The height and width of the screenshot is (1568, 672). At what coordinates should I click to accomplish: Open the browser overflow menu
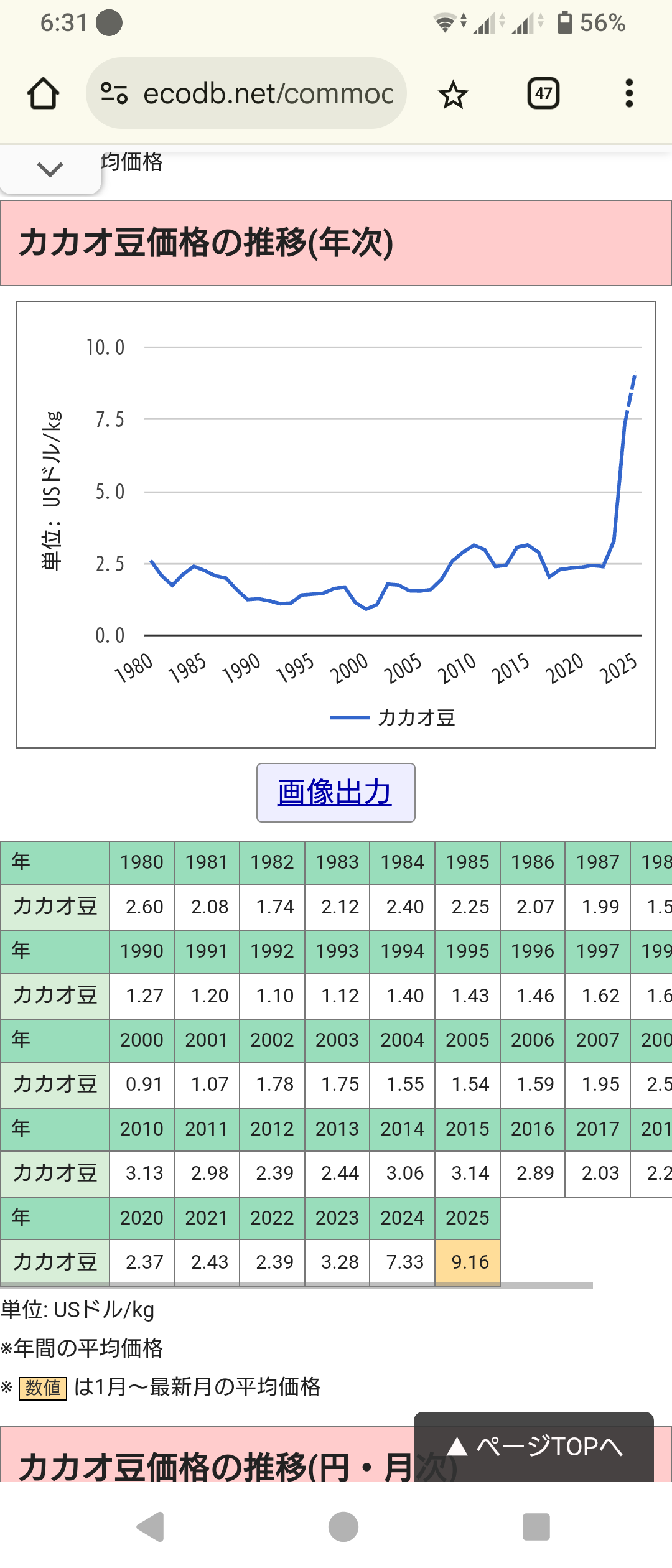pyautogui.click(x=629, y=94)
